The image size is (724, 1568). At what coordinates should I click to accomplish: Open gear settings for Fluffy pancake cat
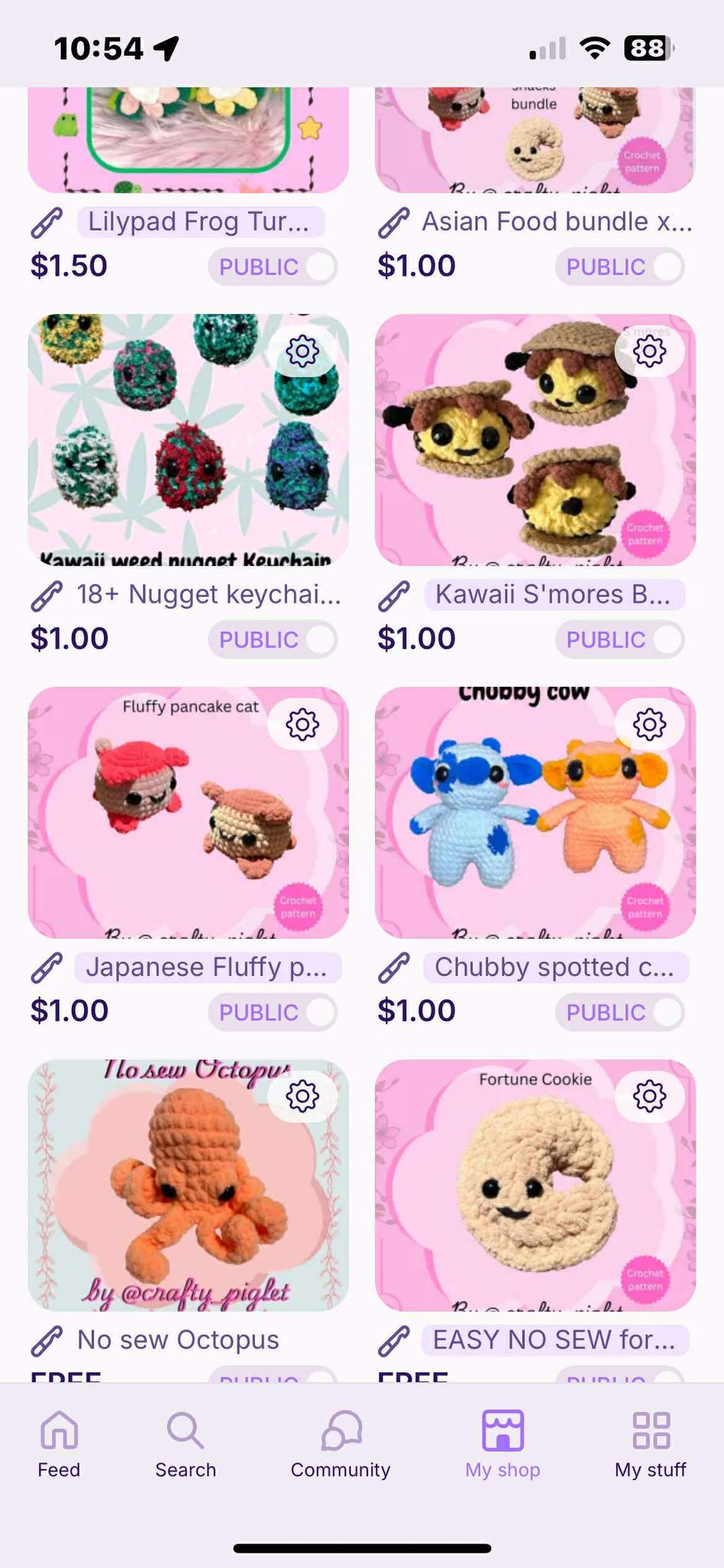pos(302,724)
